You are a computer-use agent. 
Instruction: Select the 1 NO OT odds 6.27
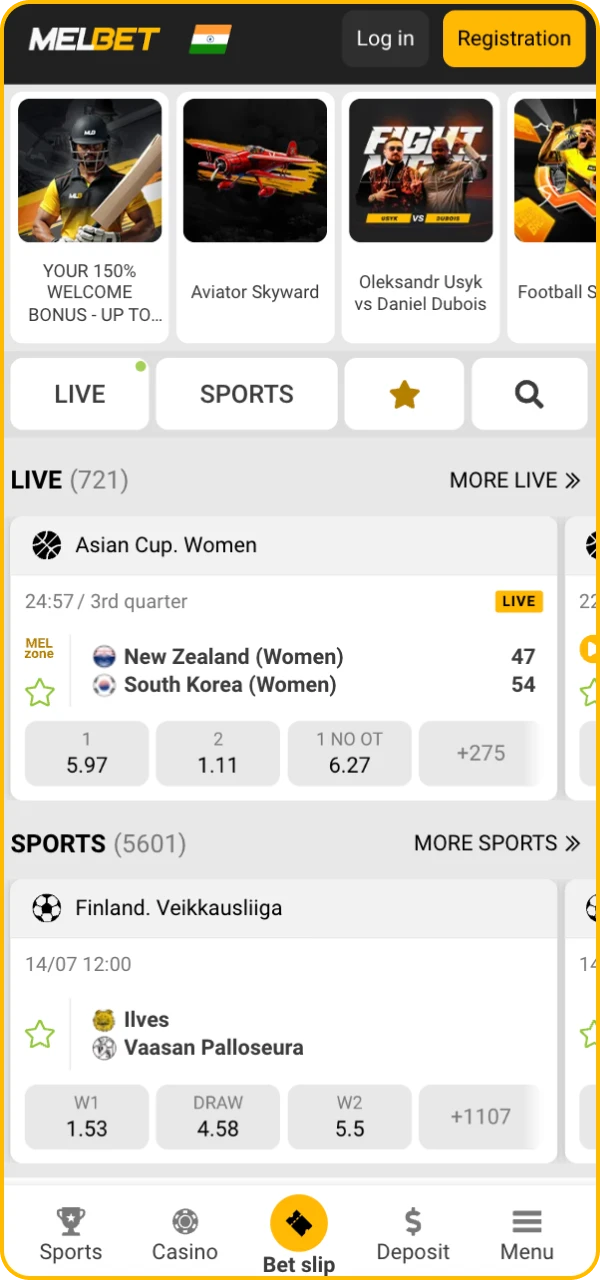[349, 753]
